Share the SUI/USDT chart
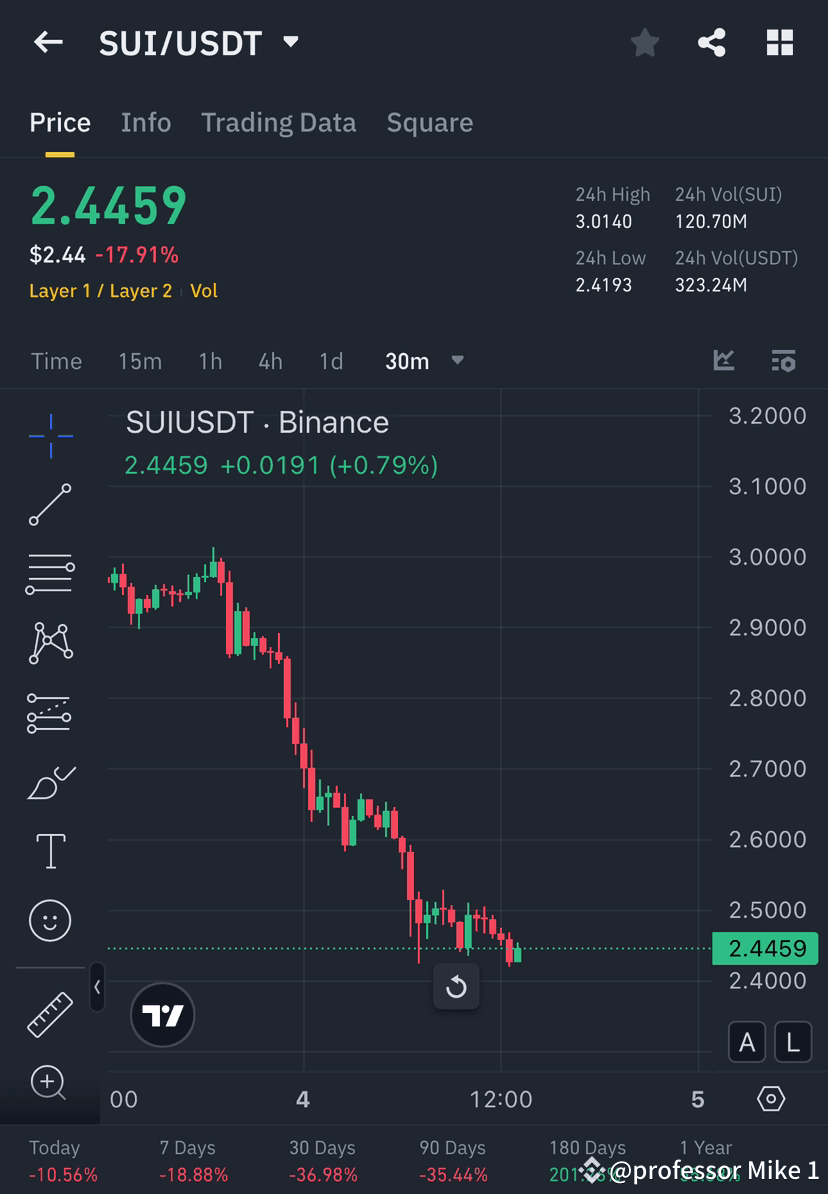 [x=712, y=42]
